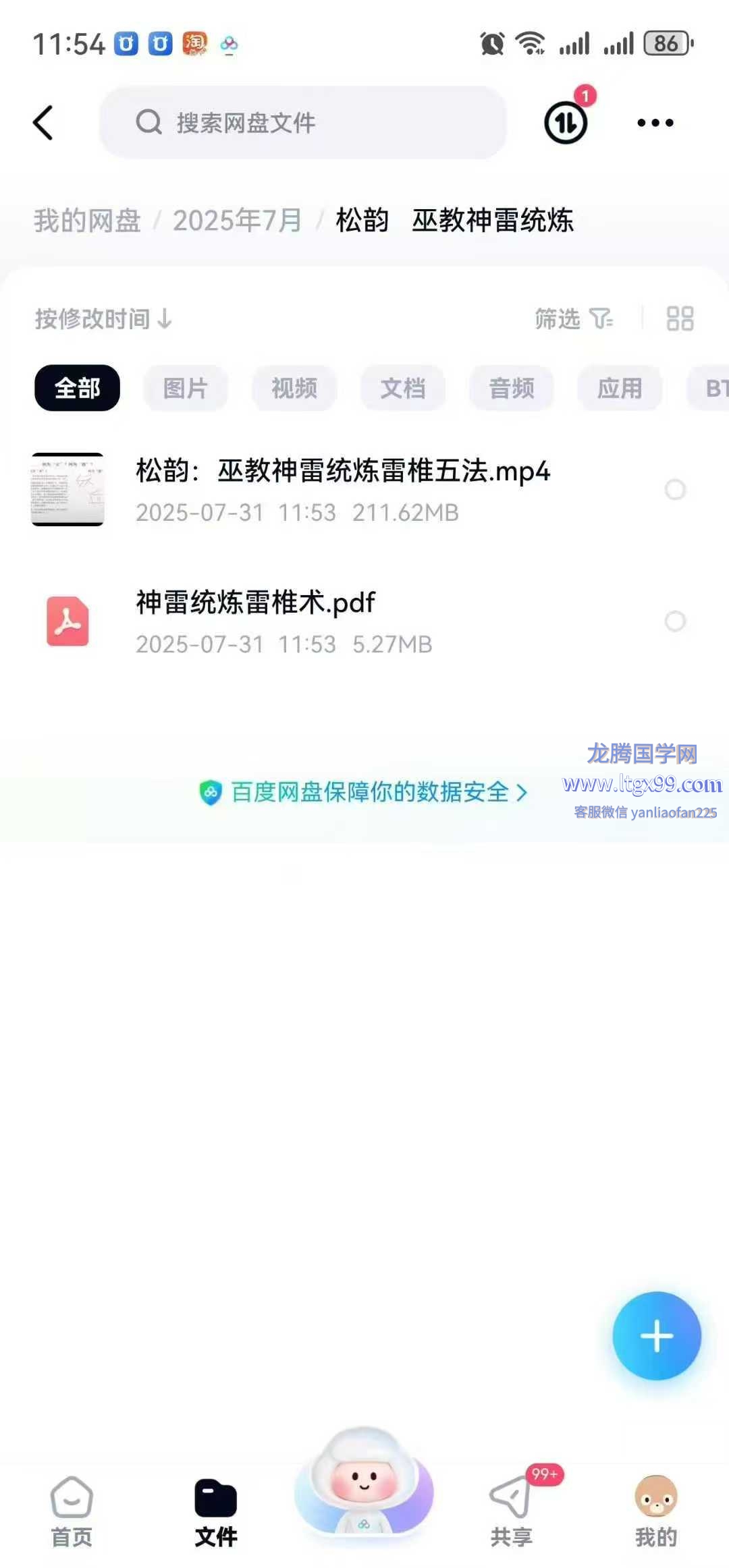Viewport: 729px width, 1568px height.
Task: Open the transfer list icon
Action: pyautogui.click(x=566, y=122)
